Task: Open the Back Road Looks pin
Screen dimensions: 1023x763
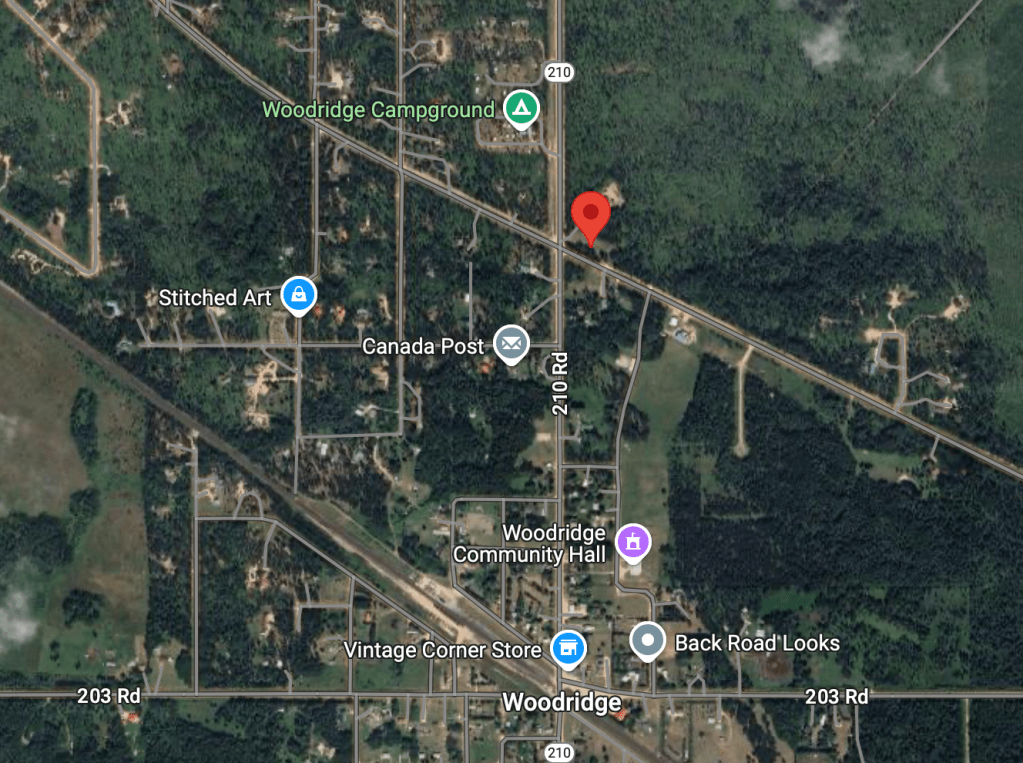Action: click(x=648, y=641)
